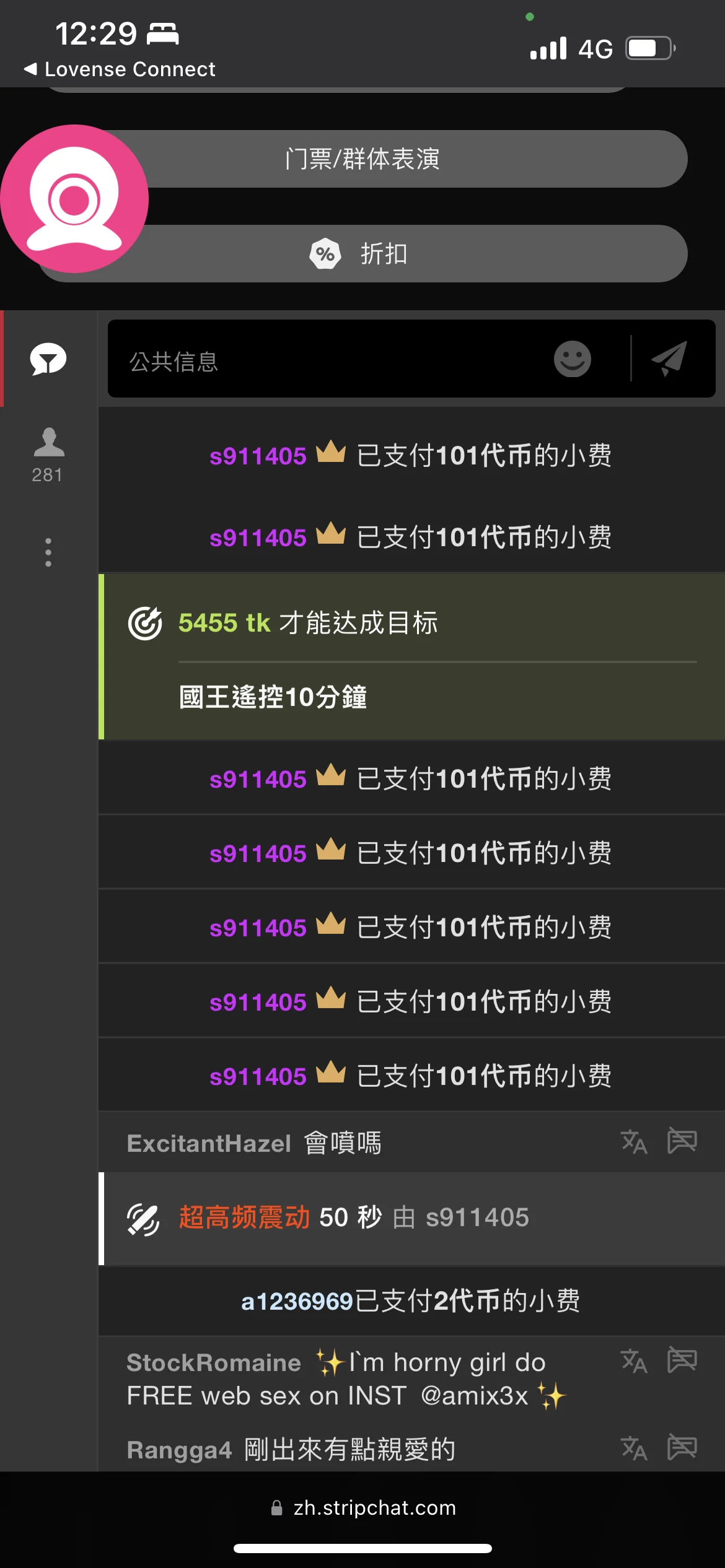Tap the pink webcam button
Screen dimensions: 725x1568
74,199
